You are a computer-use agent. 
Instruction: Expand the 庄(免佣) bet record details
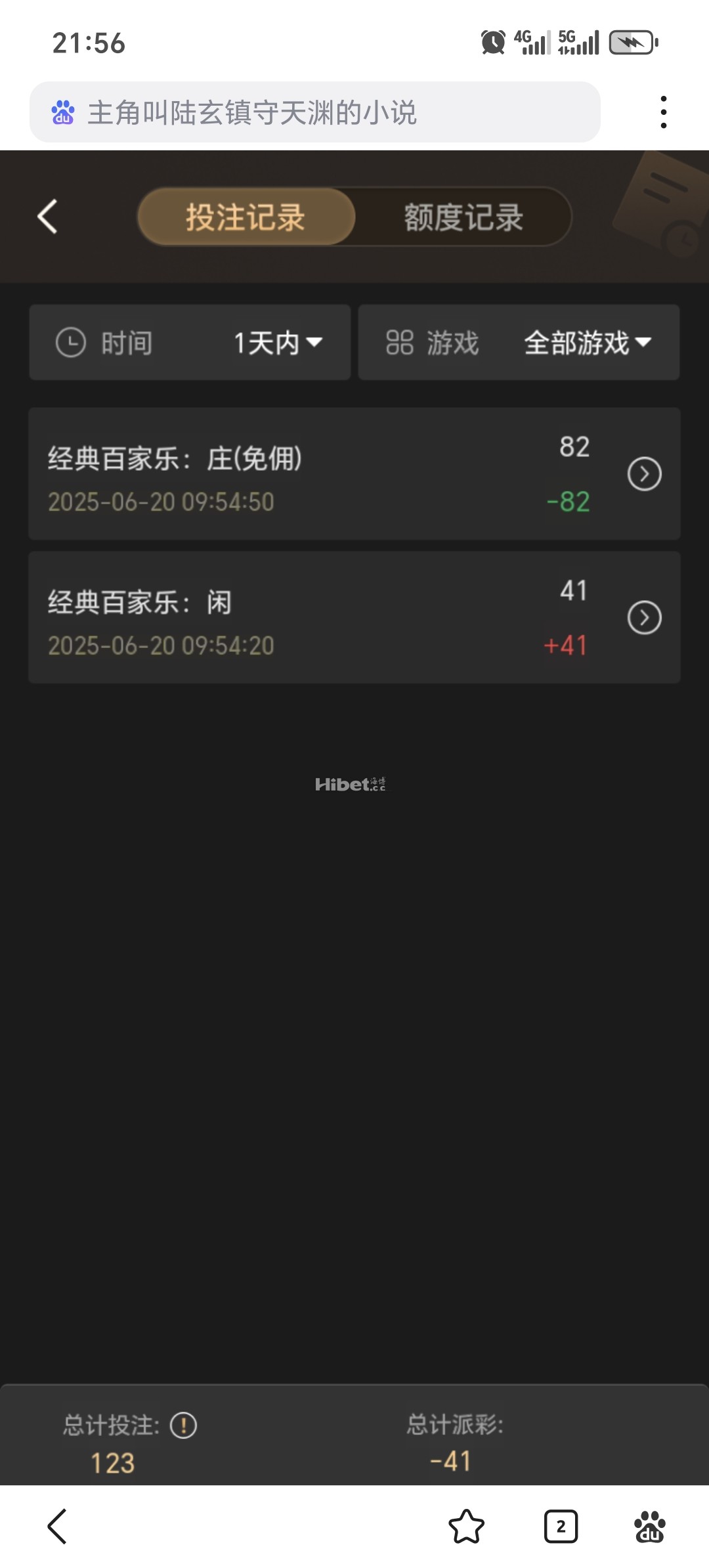(x=643, y=473)
